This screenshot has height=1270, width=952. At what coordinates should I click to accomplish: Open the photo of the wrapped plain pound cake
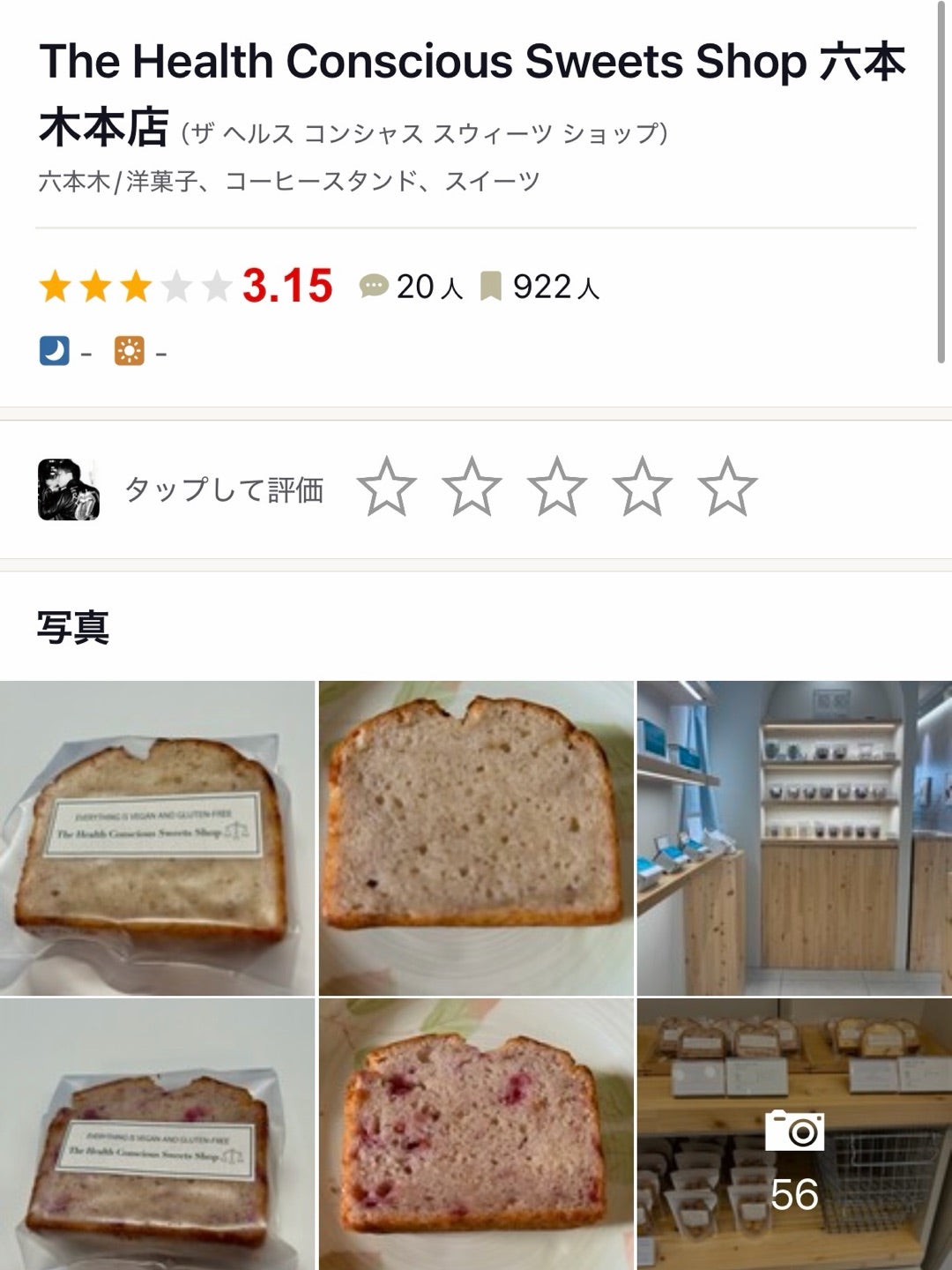tap(157, 838)
